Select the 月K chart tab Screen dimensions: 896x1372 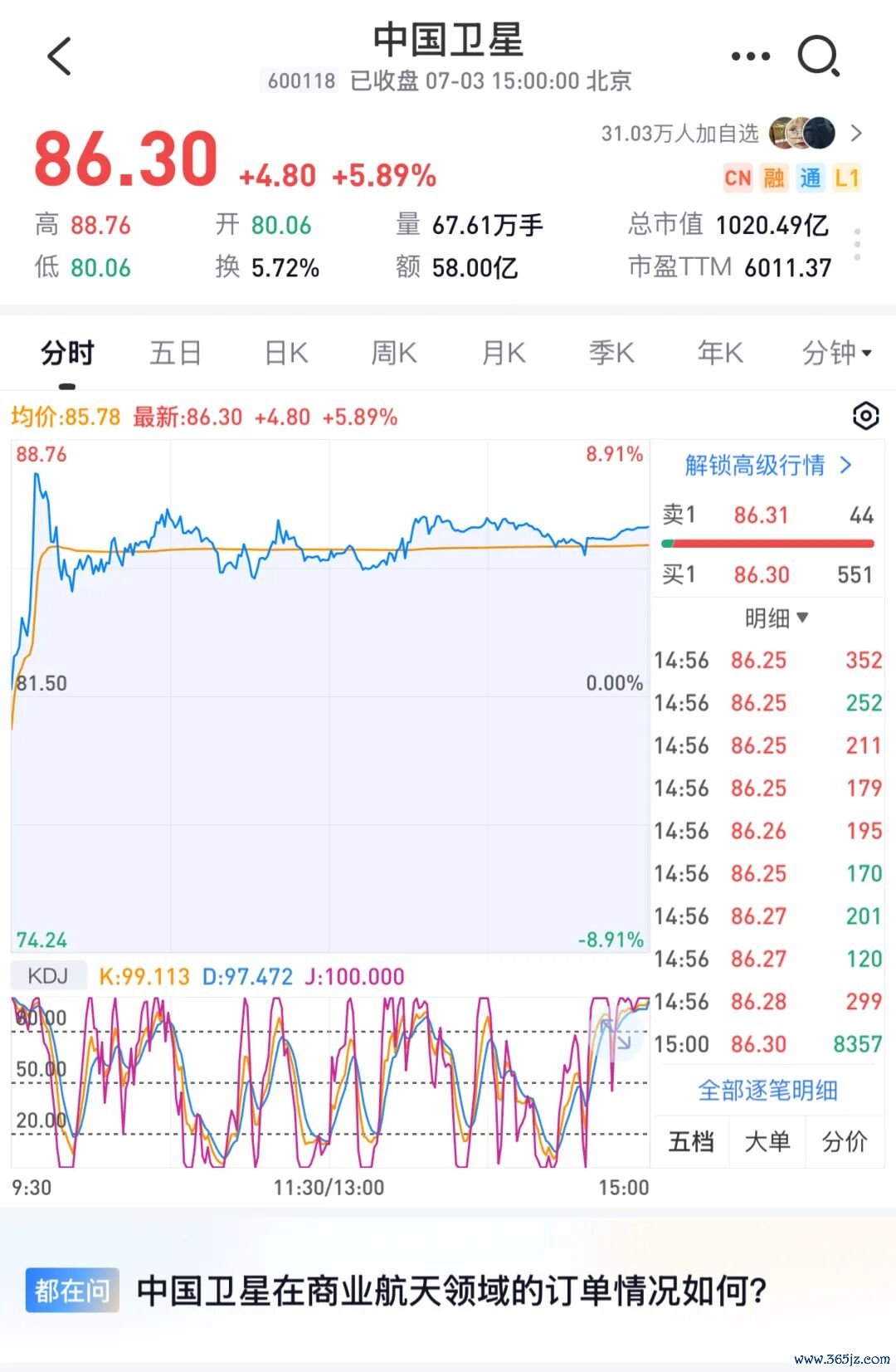point(504,353)
